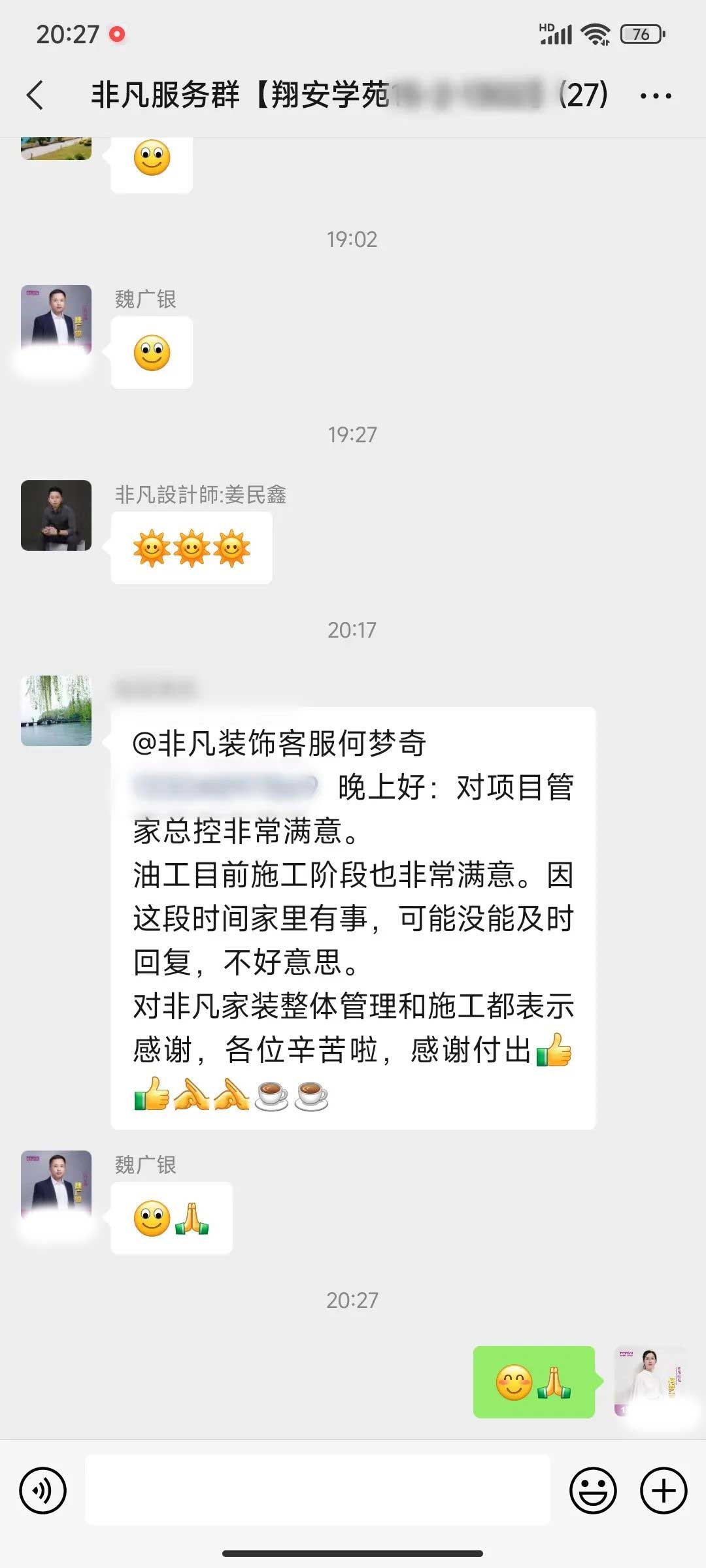Tap the message text input field
The width and height of the screenshot is (706, 1568).
click(318, 1490)
